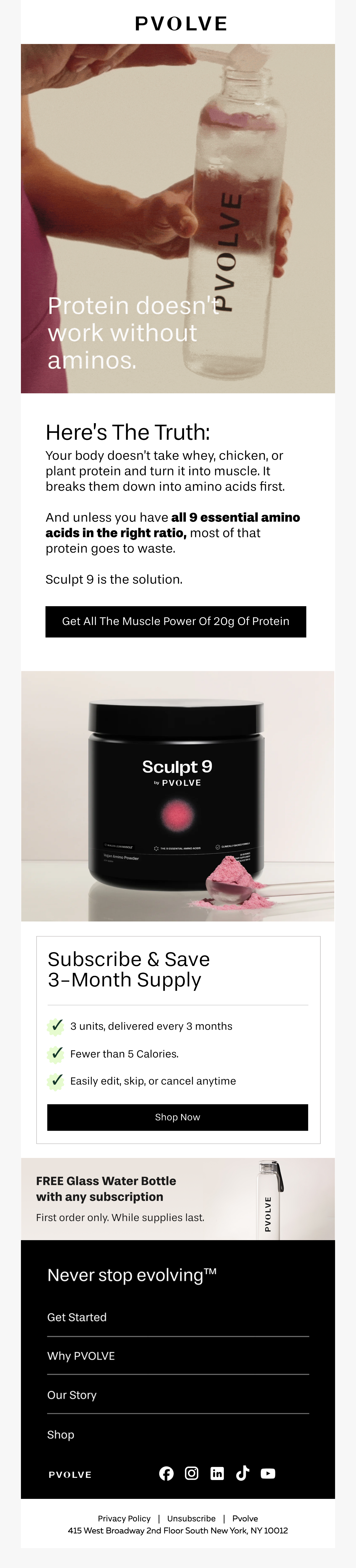Open the Get Started link

pos(77,1317)
